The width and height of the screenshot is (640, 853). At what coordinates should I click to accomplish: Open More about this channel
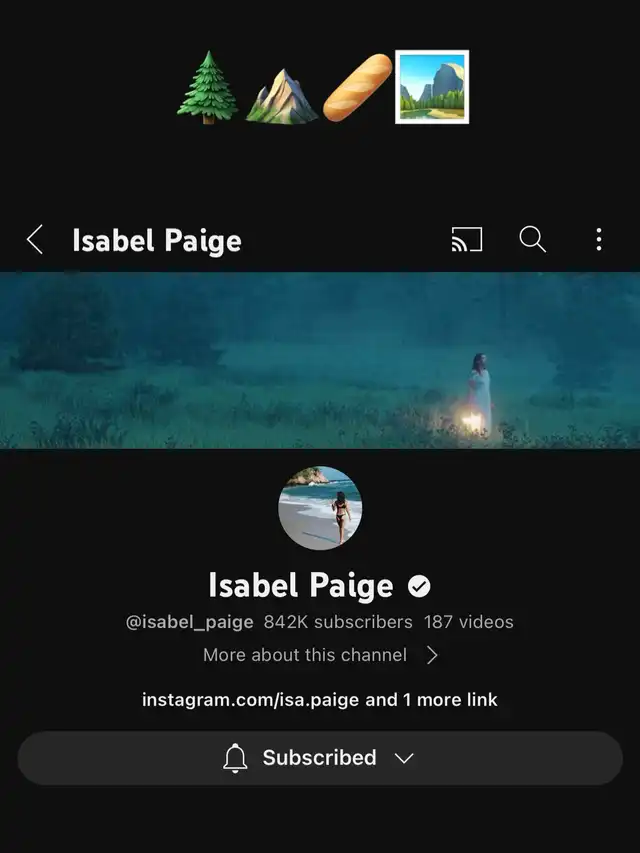[x=320, y=655]
